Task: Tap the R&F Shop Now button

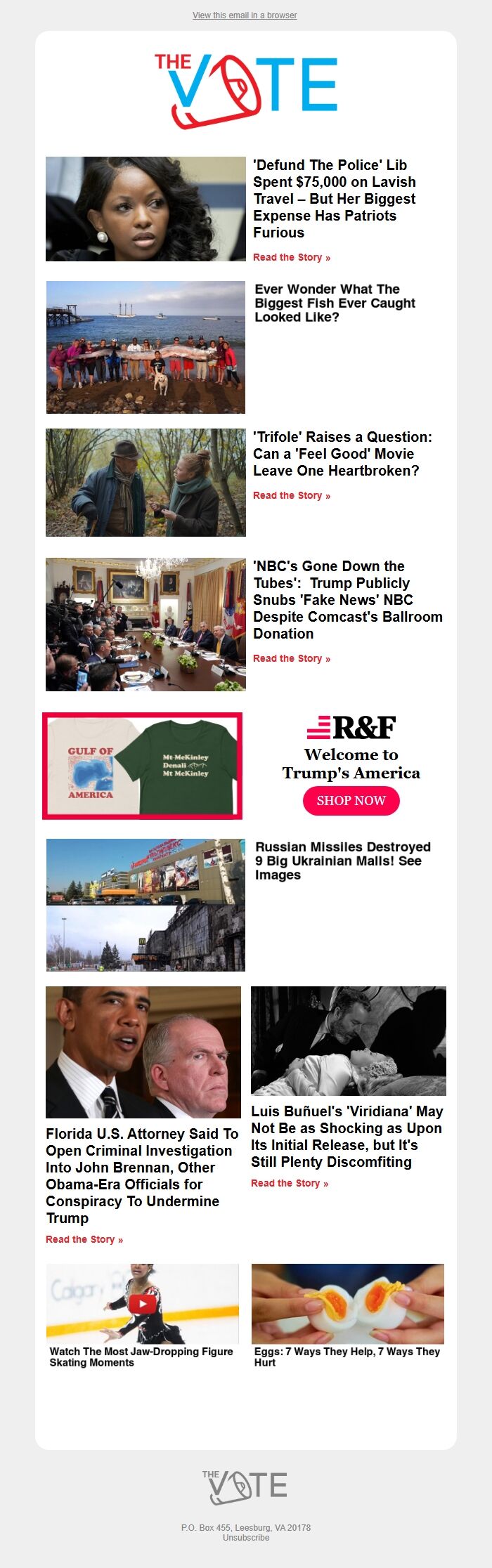Action: [x=351, y=800]
